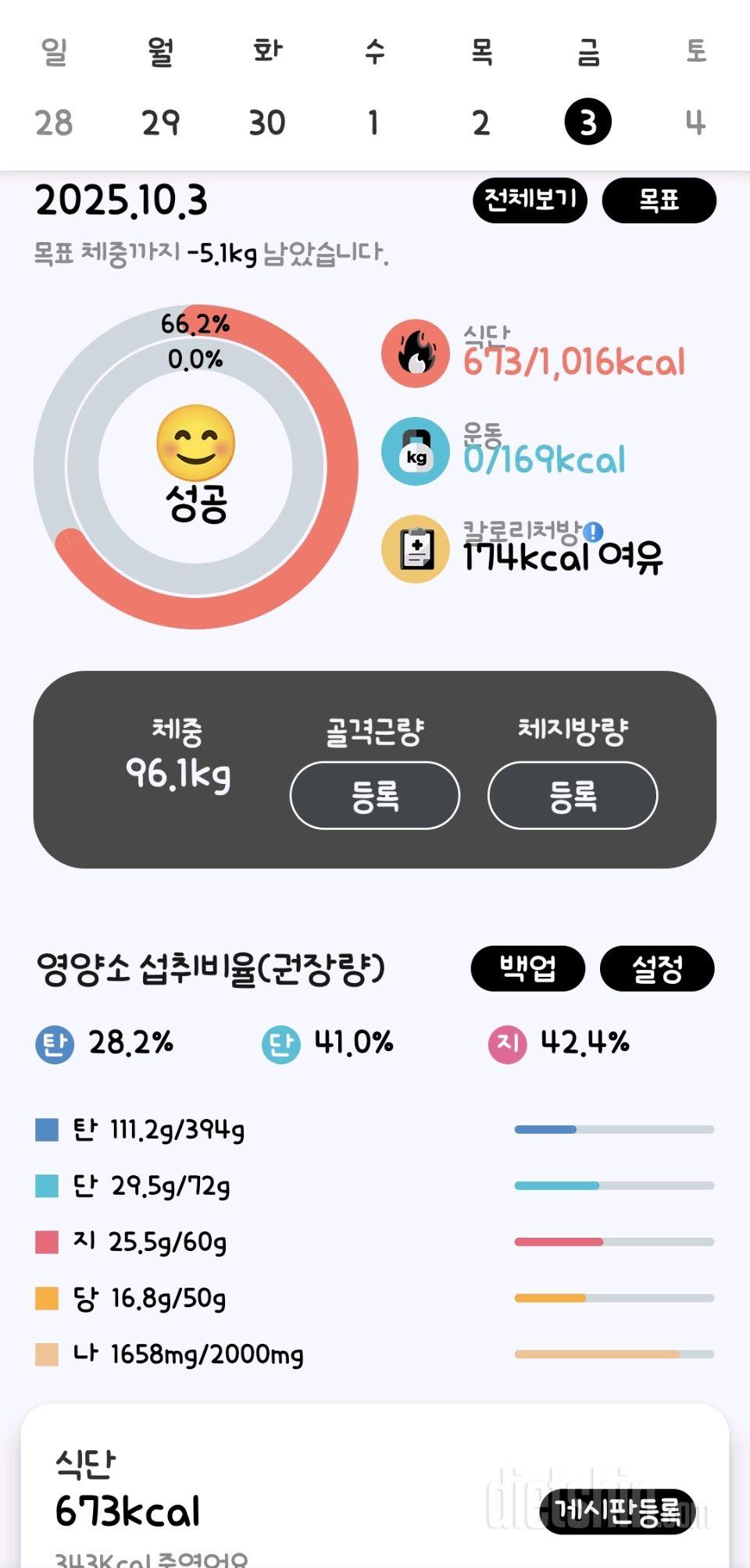Open the 체중 96.1kg weight entry
Screen dimensions: 750x1568
click(x=178, y=759)
